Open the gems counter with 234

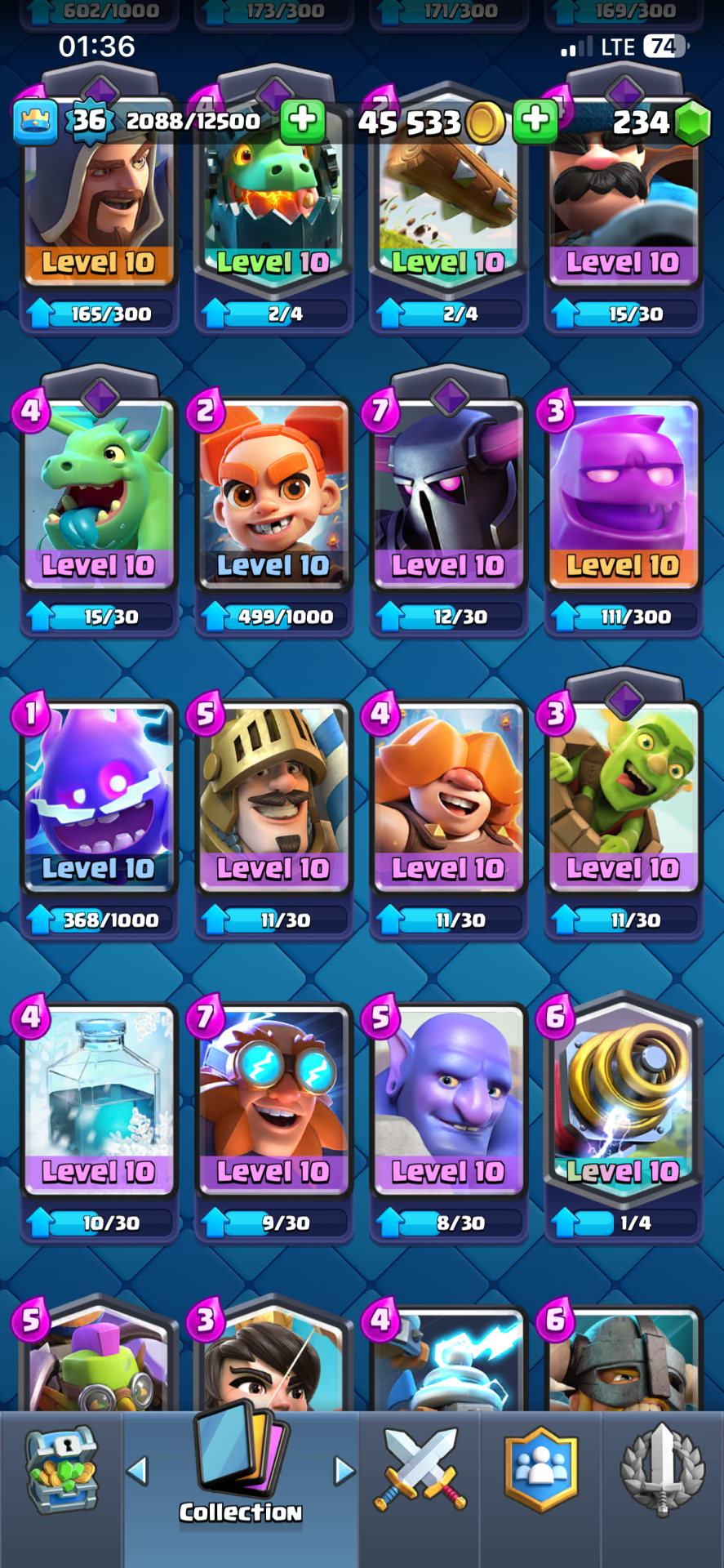(661, 122)
